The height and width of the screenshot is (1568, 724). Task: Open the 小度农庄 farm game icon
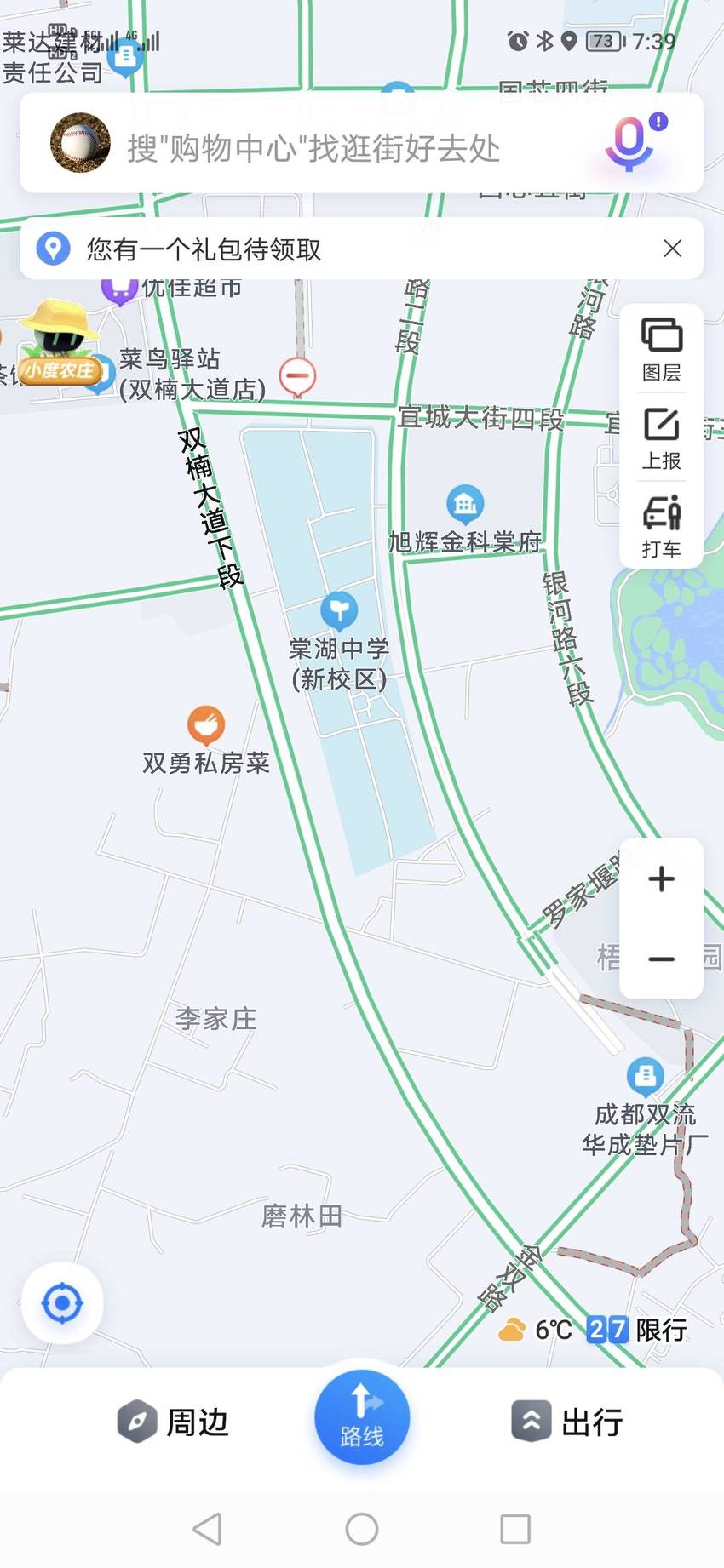(x=58, y=343)
